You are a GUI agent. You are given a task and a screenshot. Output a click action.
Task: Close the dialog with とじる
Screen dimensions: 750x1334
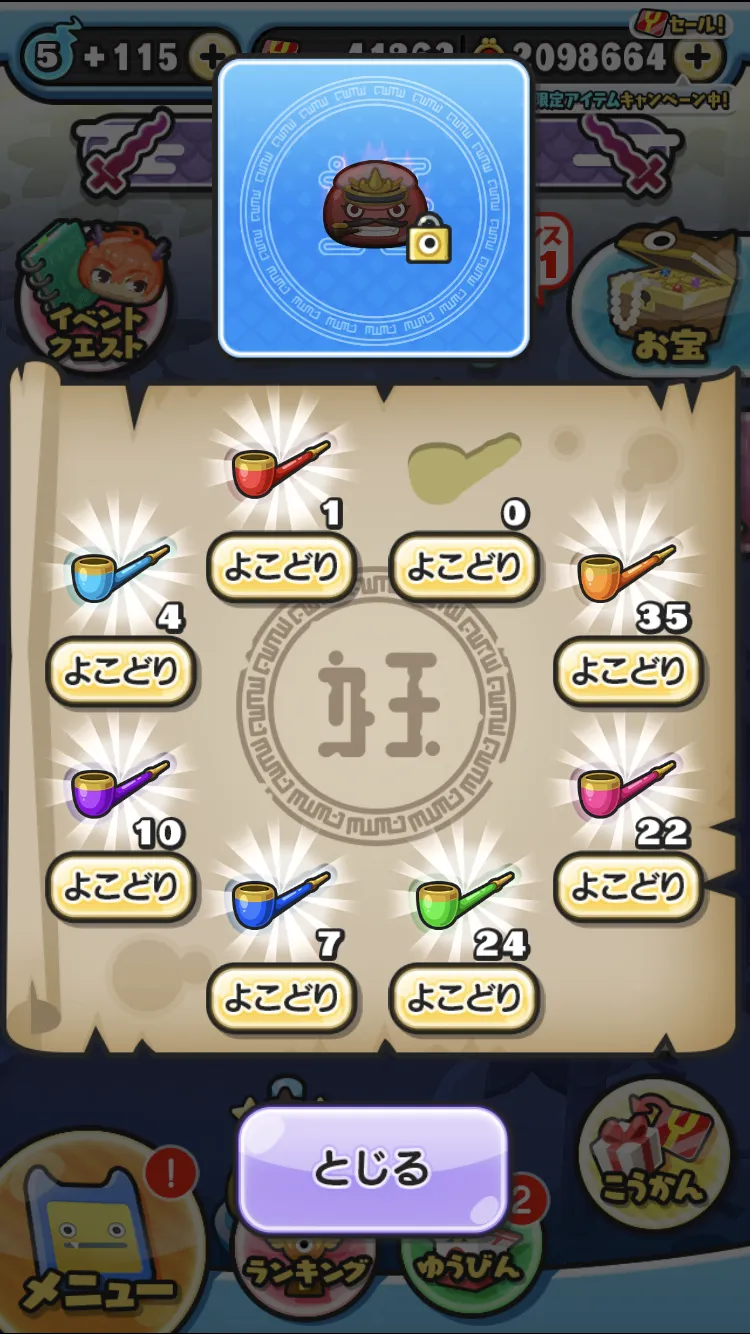[372, 1168]
